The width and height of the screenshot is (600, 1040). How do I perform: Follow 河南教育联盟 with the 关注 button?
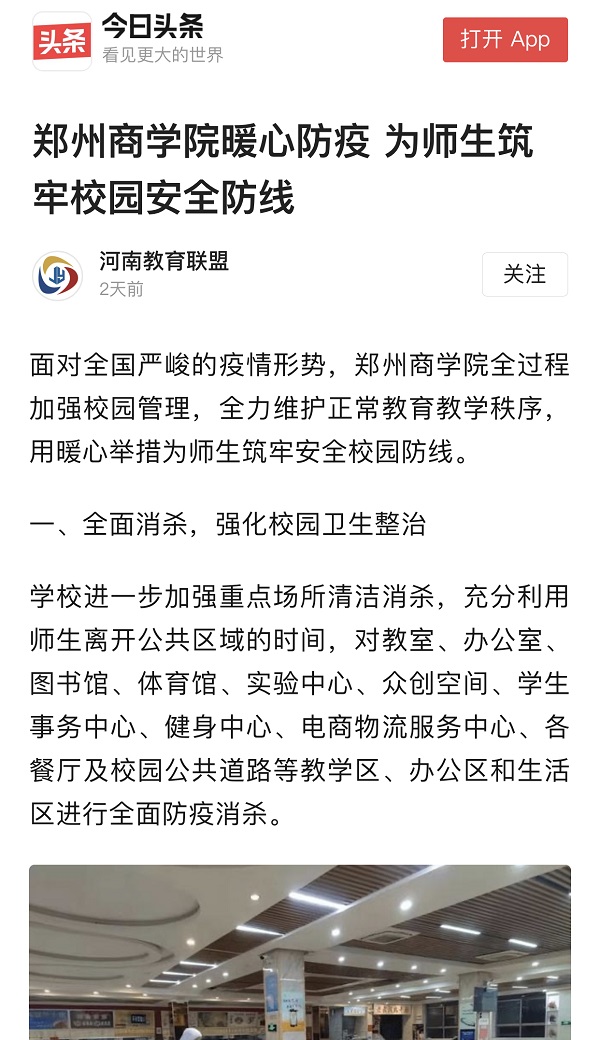coord(524,274)
